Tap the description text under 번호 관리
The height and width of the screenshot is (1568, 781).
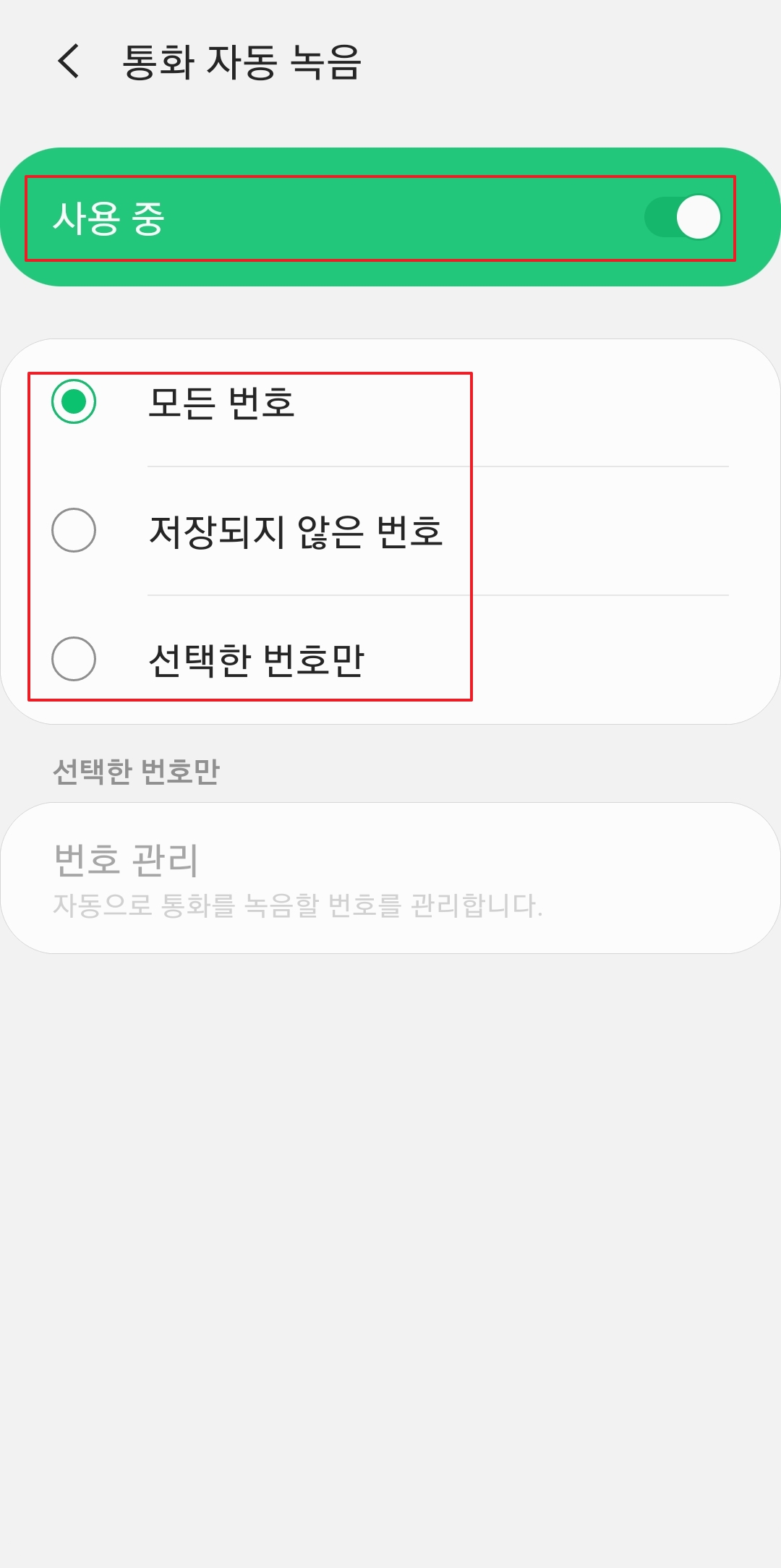tap(296, 904)
